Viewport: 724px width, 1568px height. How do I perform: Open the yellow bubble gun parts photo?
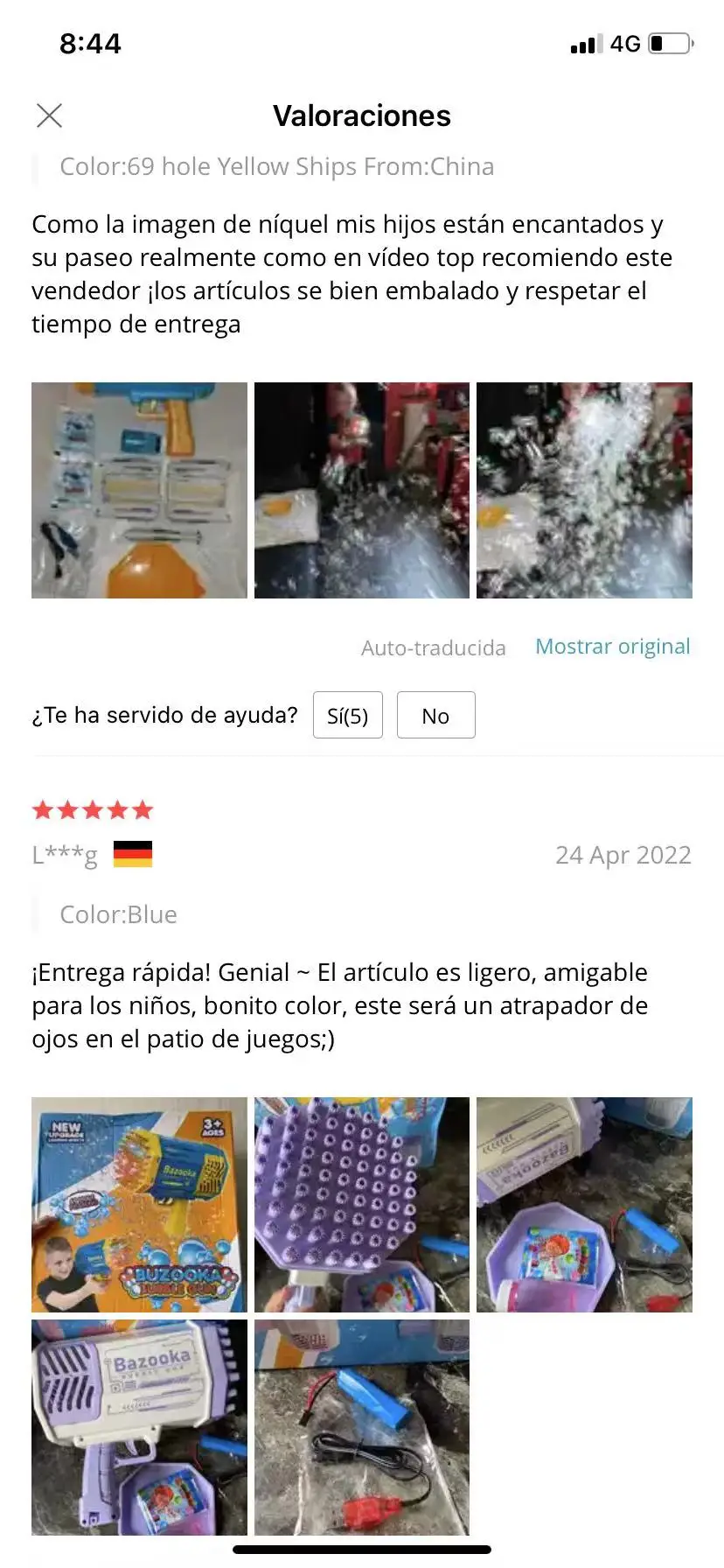(139, 490)
